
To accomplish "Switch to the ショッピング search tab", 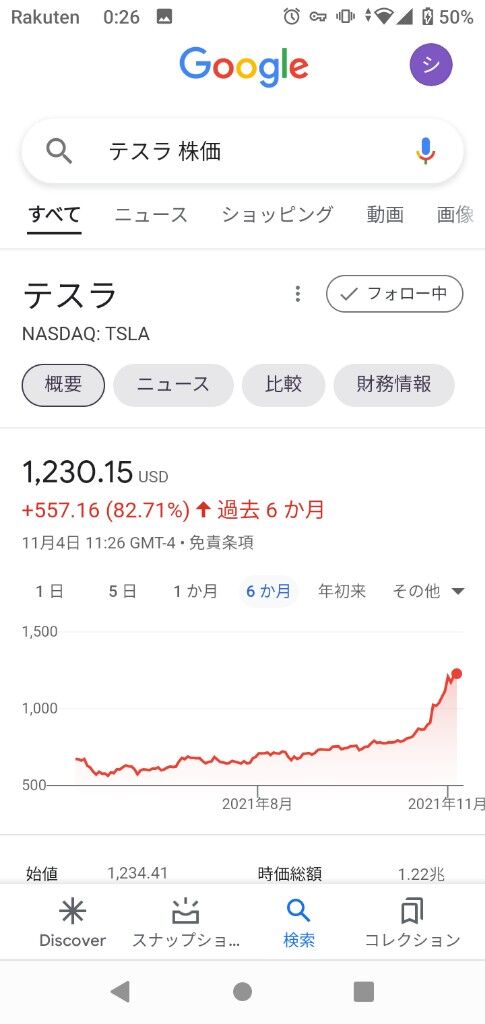I will pyautogui.click(x=277, y=215).
